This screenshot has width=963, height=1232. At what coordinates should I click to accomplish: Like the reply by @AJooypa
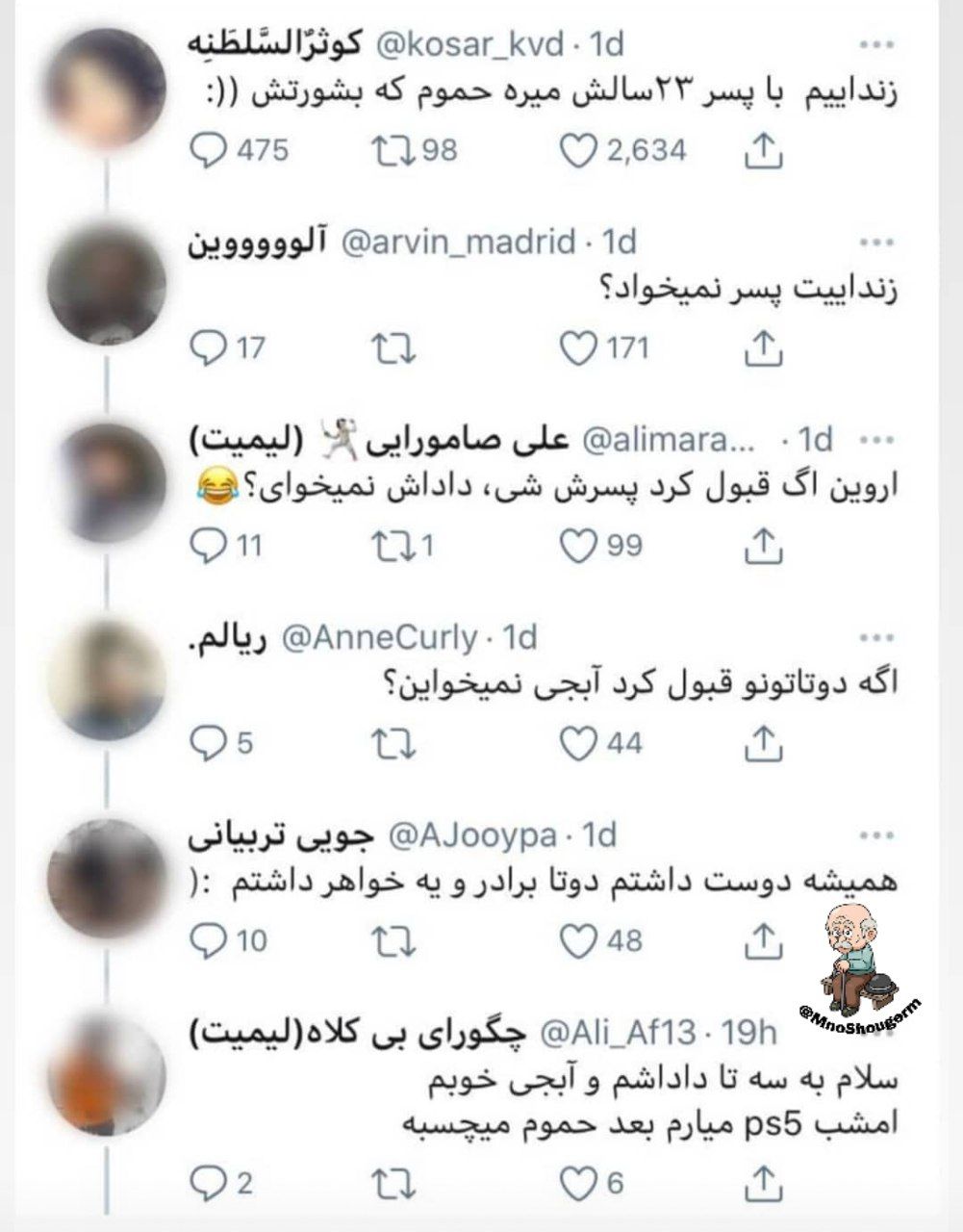click(578, 939)
